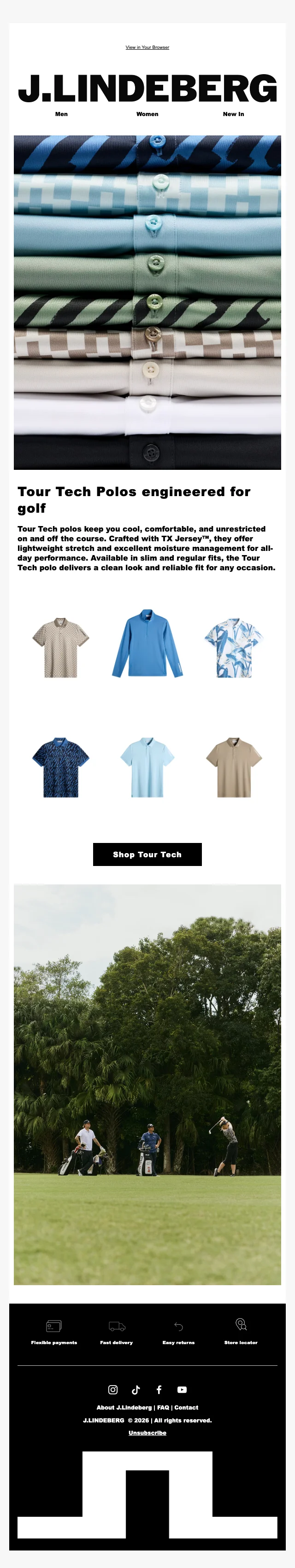
Task: View the blue long-sleeve polo
Action: coord(147,644)
